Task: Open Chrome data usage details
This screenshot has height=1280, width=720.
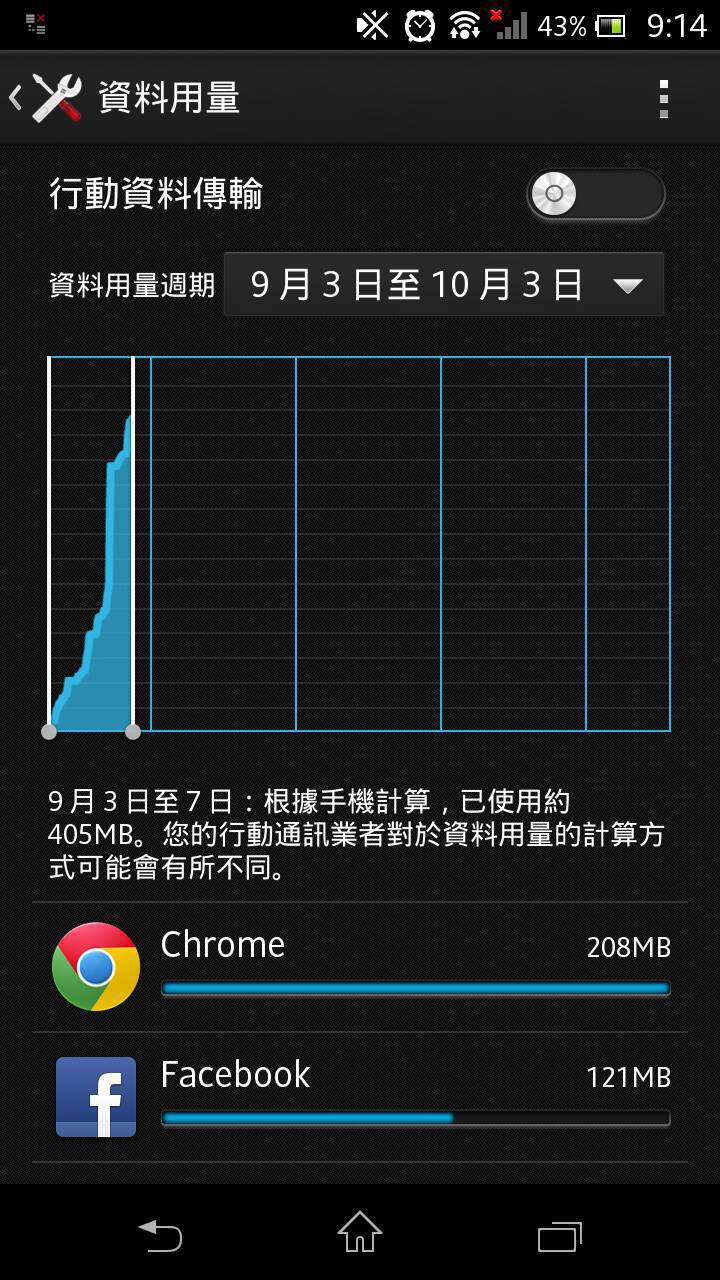Action: 360,967
